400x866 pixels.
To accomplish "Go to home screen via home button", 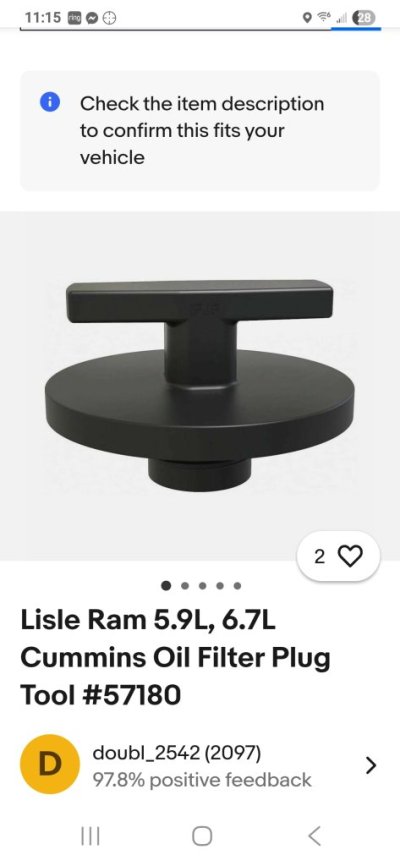I will tap(202, 836).
